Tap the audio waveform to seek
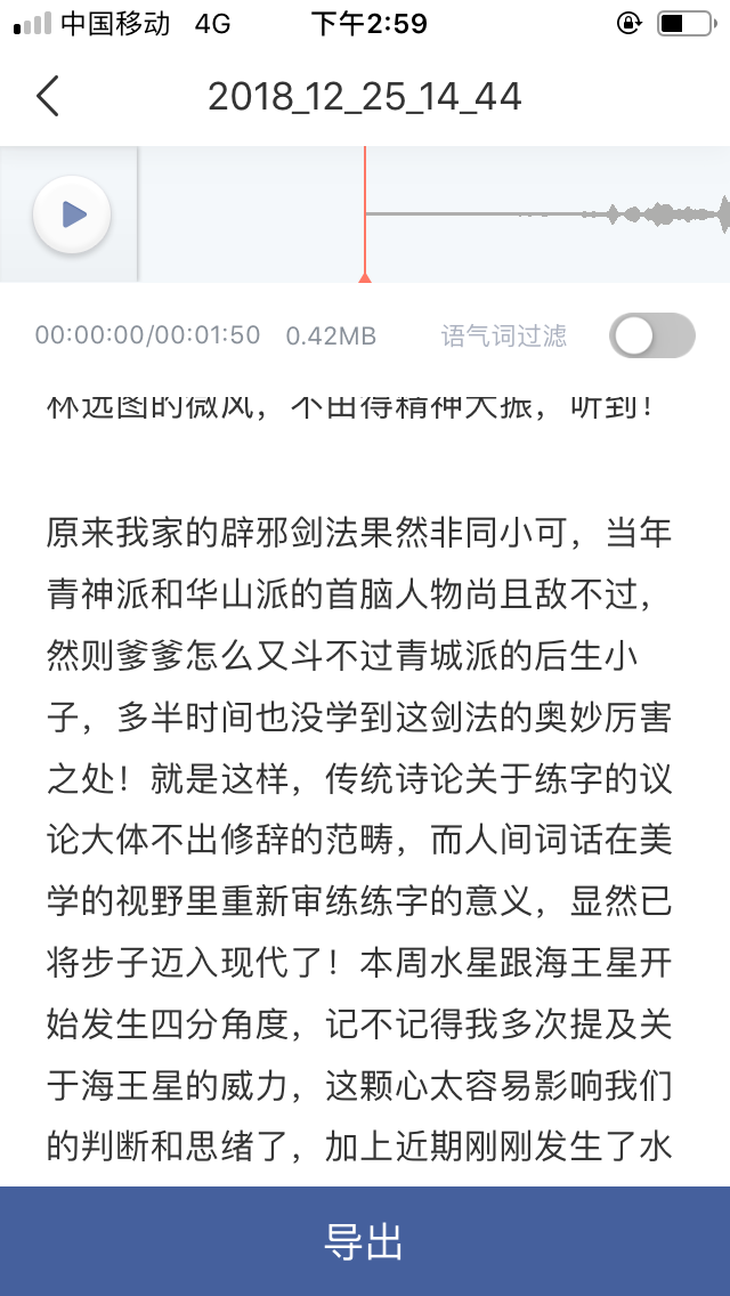Screen dimensions: 730x1296 pos(434,214)
